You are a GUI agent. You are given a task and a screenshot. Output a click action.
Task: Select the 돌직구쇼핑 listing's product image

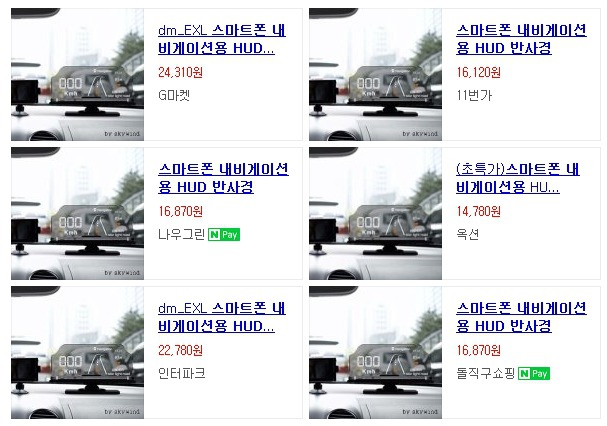(376, 352)
